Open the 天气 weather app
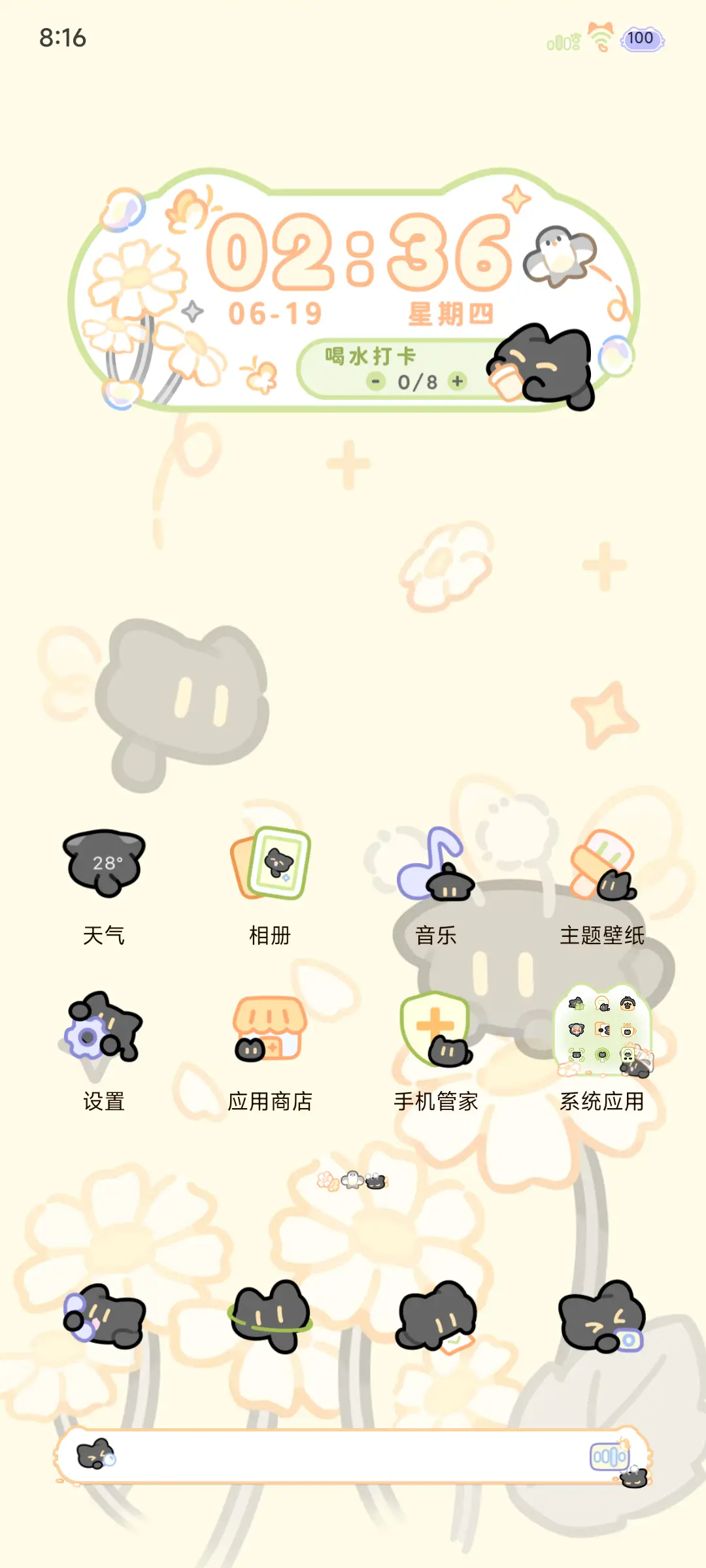This screenshot has height=1568, width=706. click(x=105, y=862)
